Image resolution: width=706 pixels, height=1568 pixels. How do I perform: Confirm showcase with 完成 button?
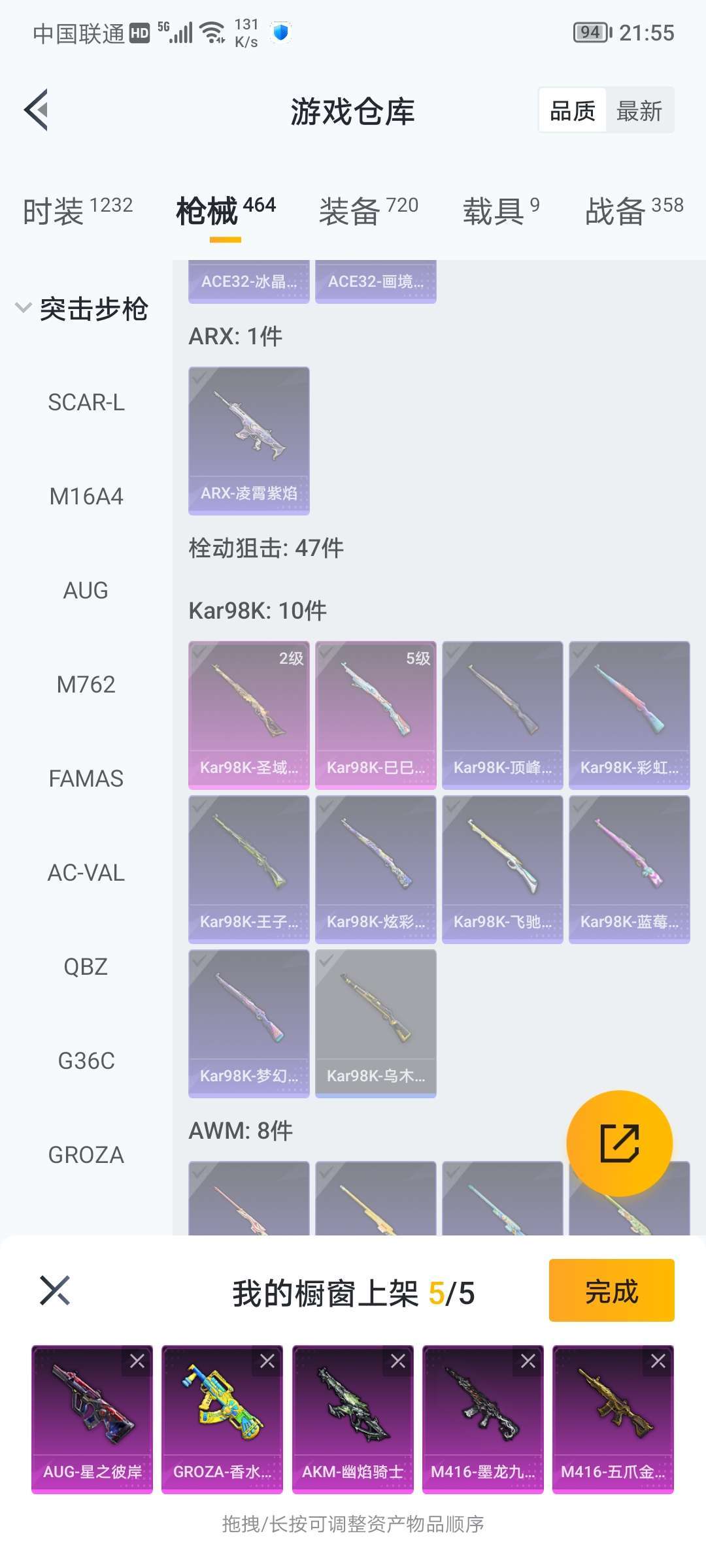[x=611, y=1290]
